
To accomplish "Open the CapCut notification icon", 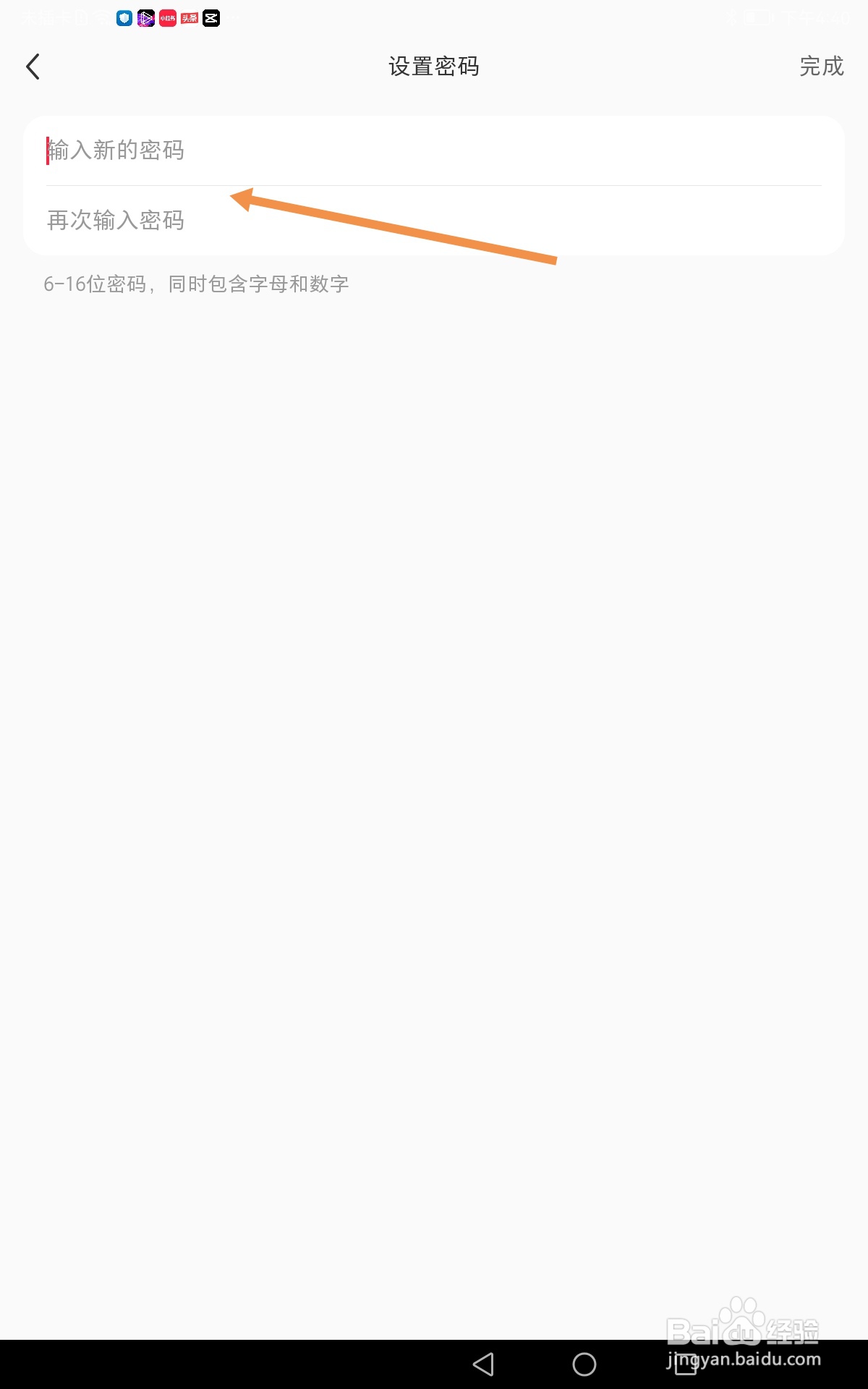I will tap(210, 18).
